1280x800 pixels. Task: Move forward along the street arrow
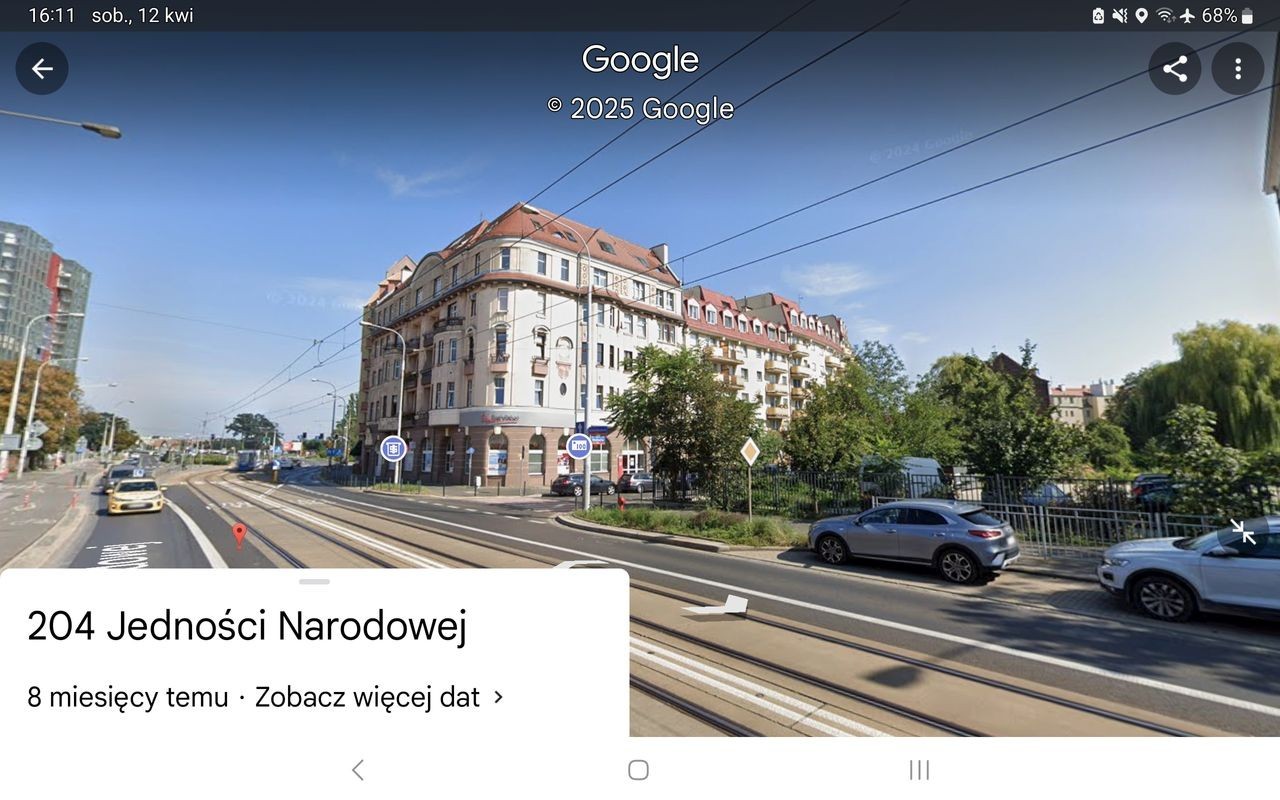tap(721, 605)
